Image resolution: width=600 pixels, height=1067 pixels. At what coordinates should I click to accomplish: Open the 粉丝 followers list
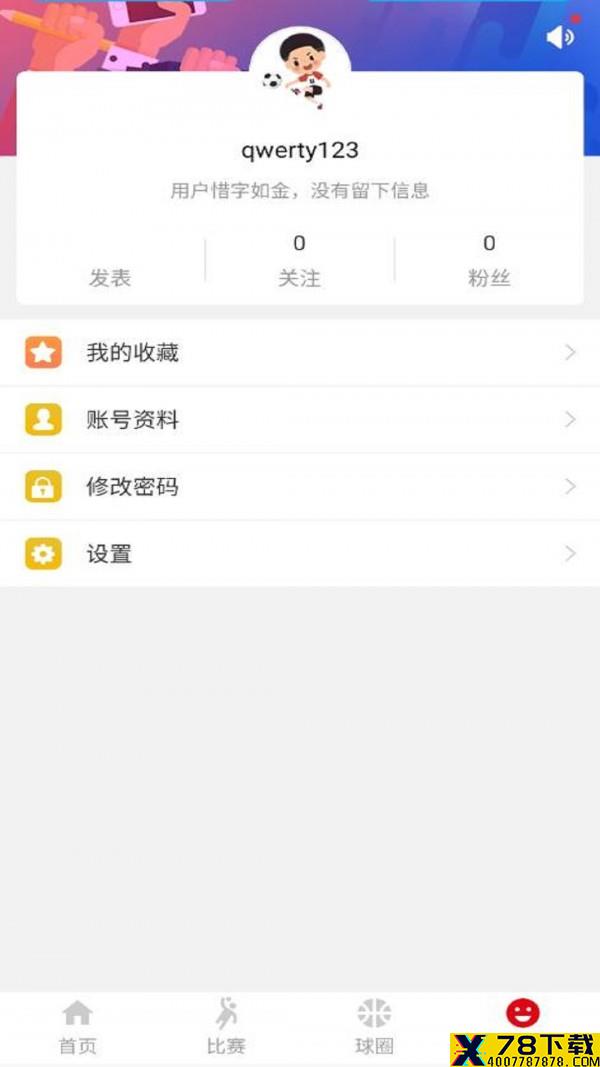click(489, 262)
